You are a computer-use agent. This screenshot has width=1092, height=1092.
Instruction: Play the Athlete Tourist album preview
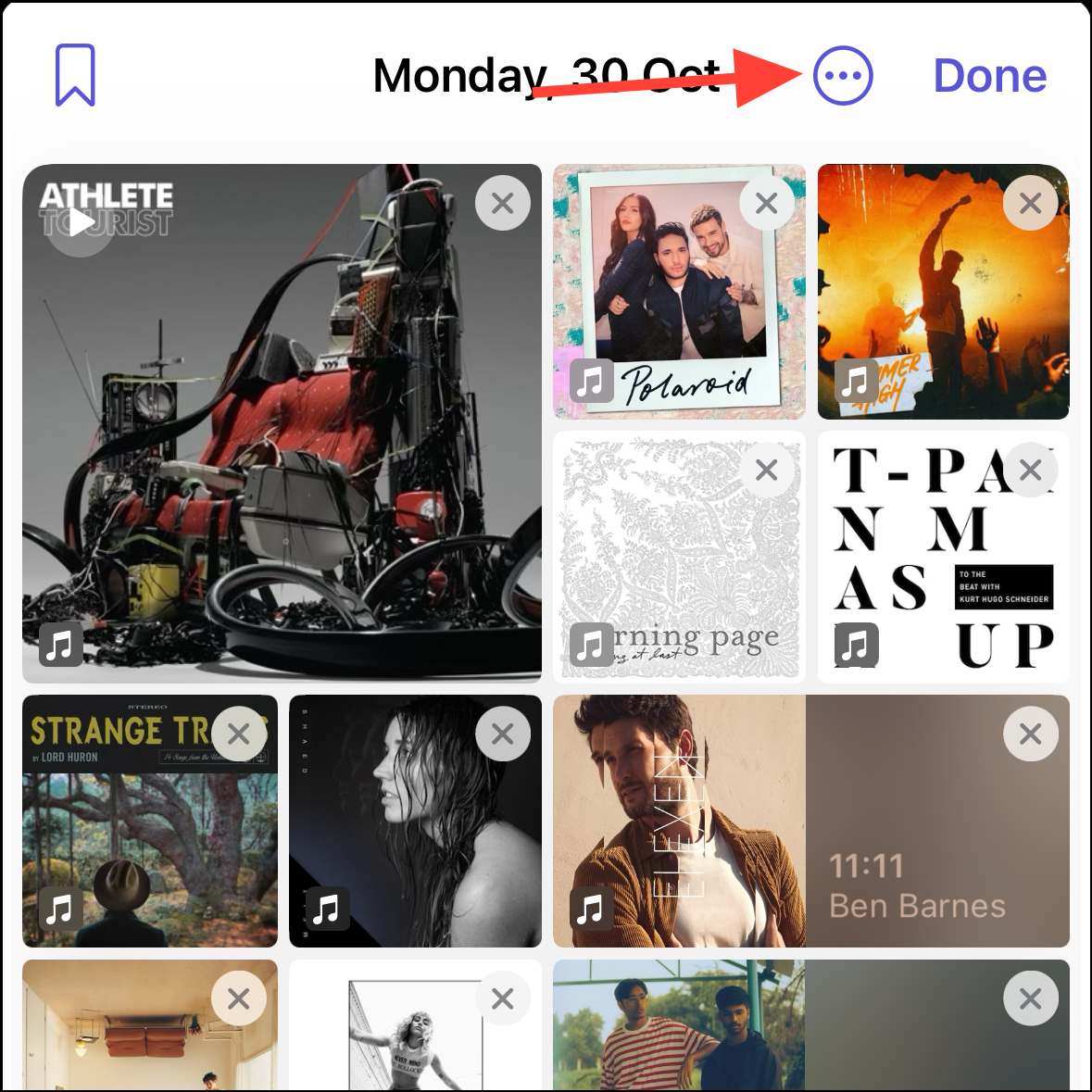click(80, 223)
